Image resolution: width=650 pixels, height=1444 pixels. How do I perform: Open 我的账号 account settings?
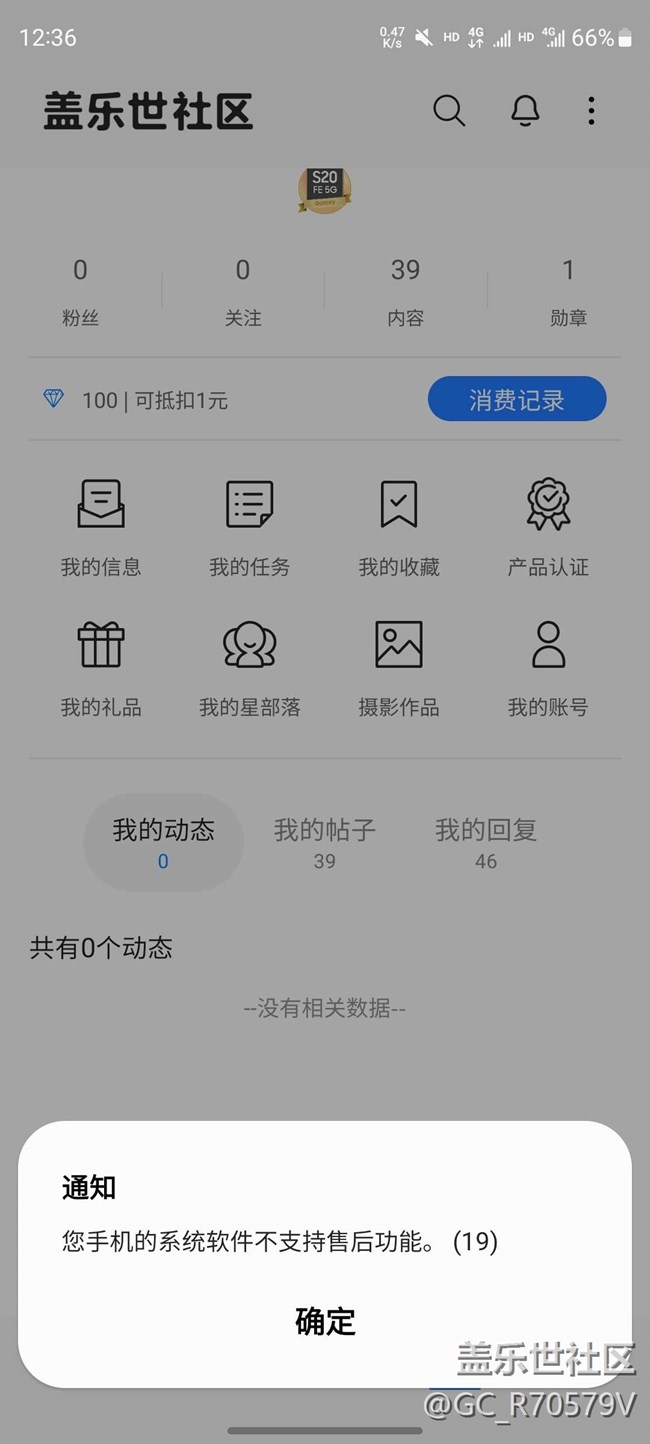(548, 666)
